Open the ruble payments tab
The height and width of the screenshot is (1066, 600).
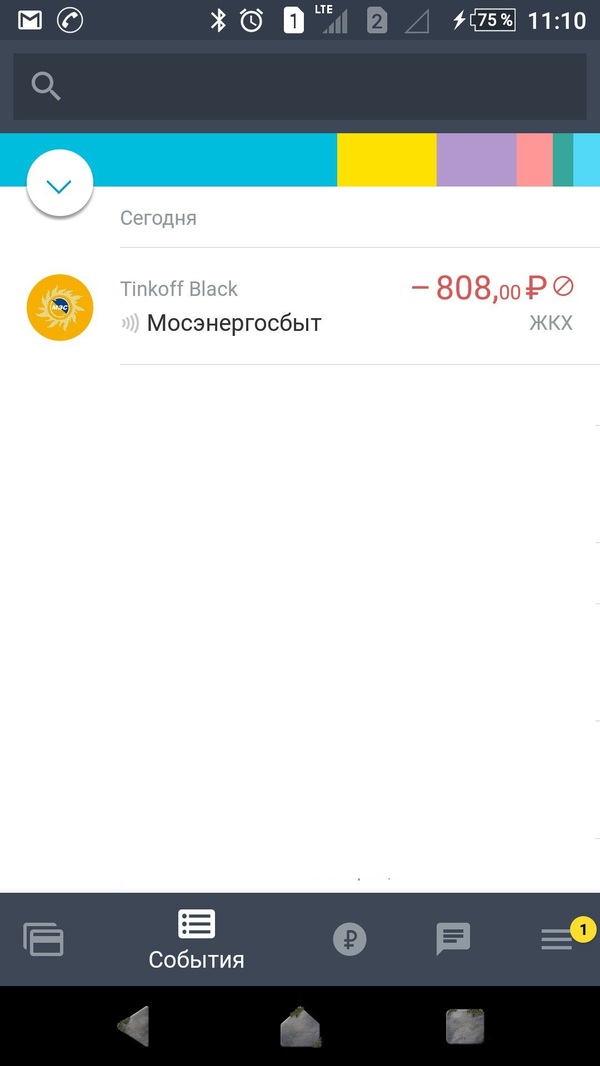(x=349, y=939)
